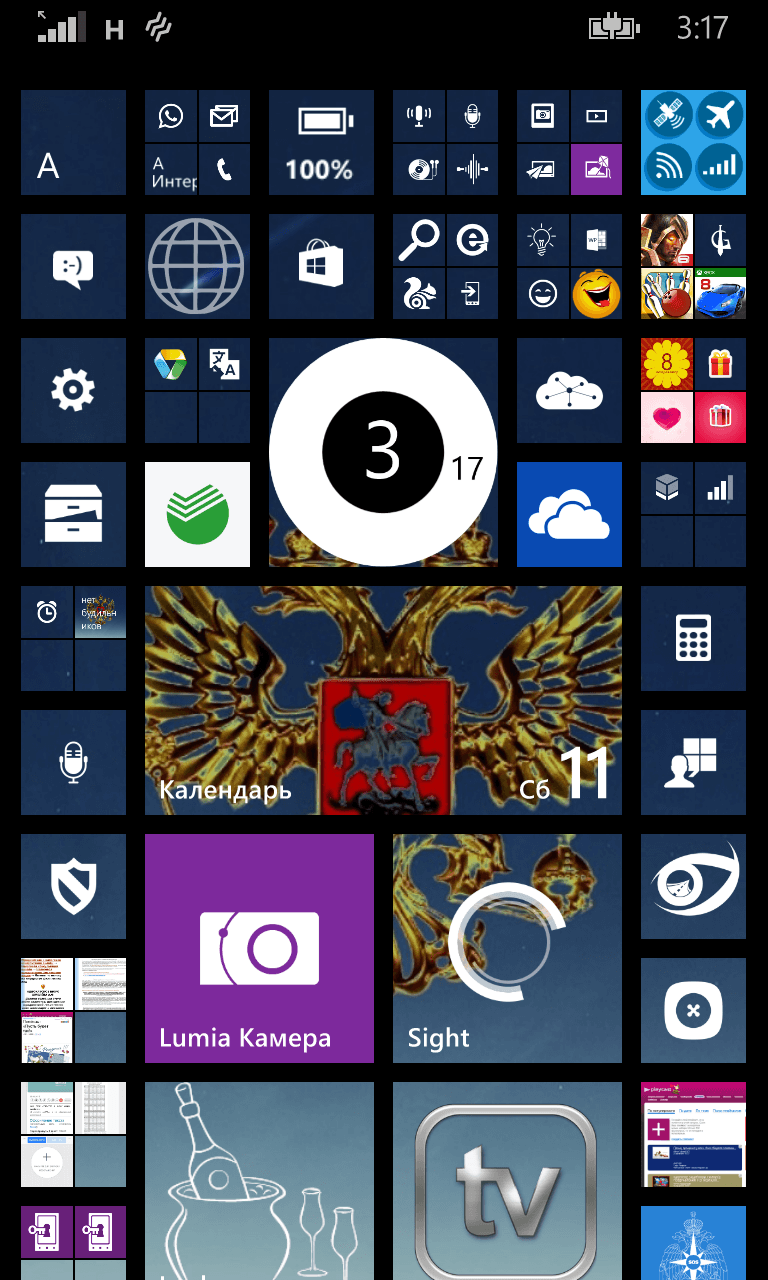Open the tile with circled X
768x1280 pixels.
click(x=693, y=1010)
